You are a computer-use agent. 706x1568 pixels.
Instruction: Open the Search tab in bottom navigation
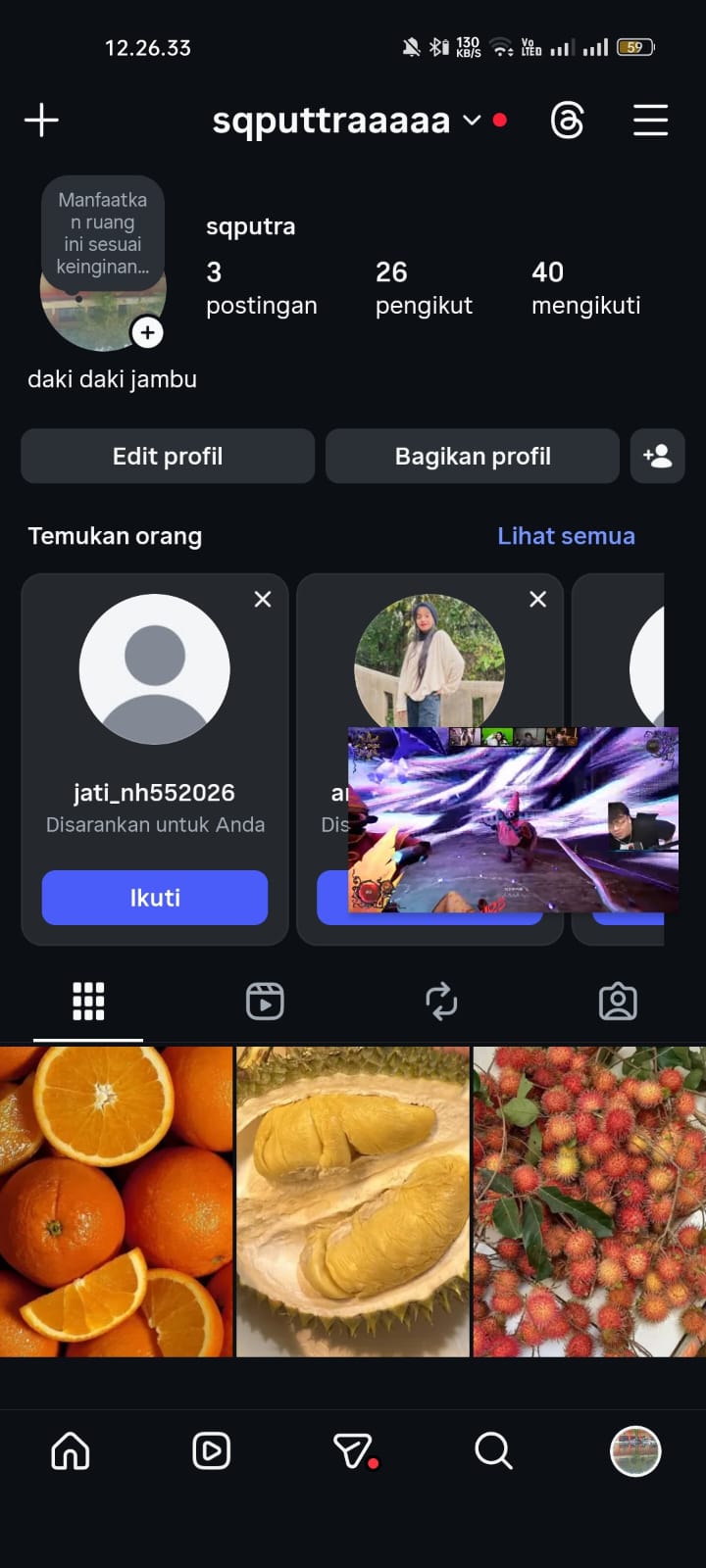[493, 1451]
